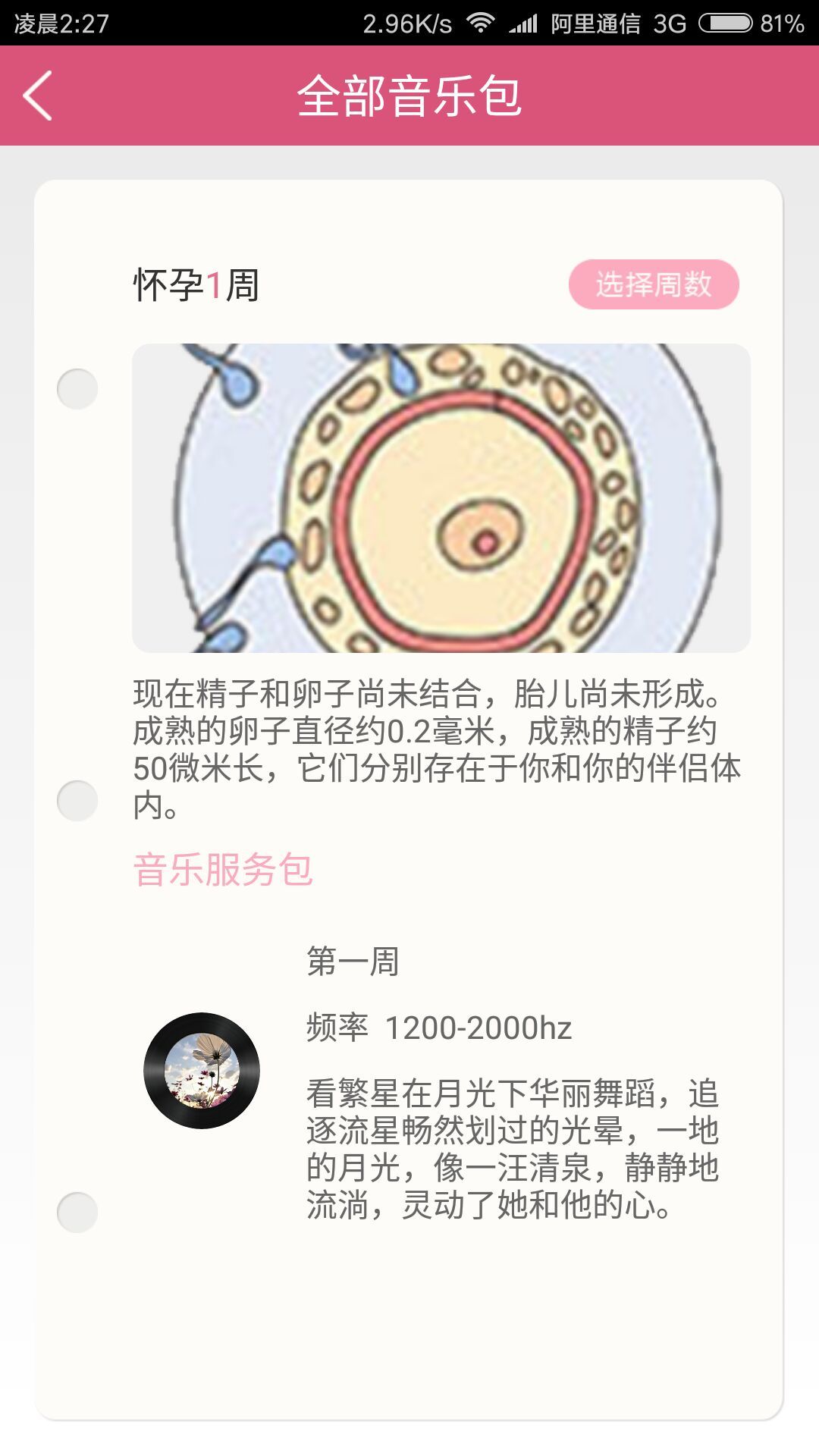
Task: Tap the WiFi icon in the status bar
Action: [481, 23]
